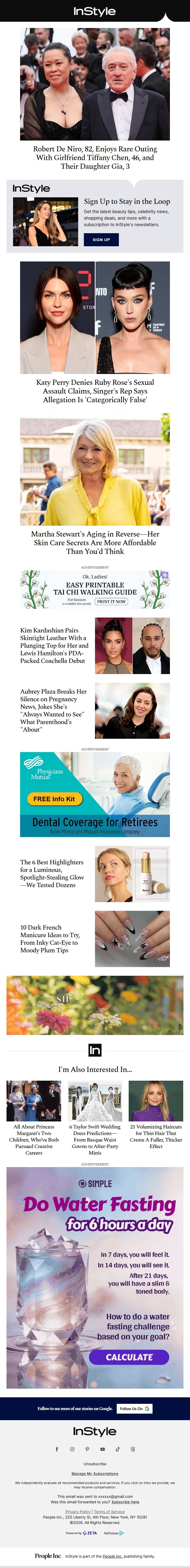The height and width of the screenshot is (1568, 190).
Task: View Taylor Swift wedding dress predictions
Action: click(x=95, y=1139)
